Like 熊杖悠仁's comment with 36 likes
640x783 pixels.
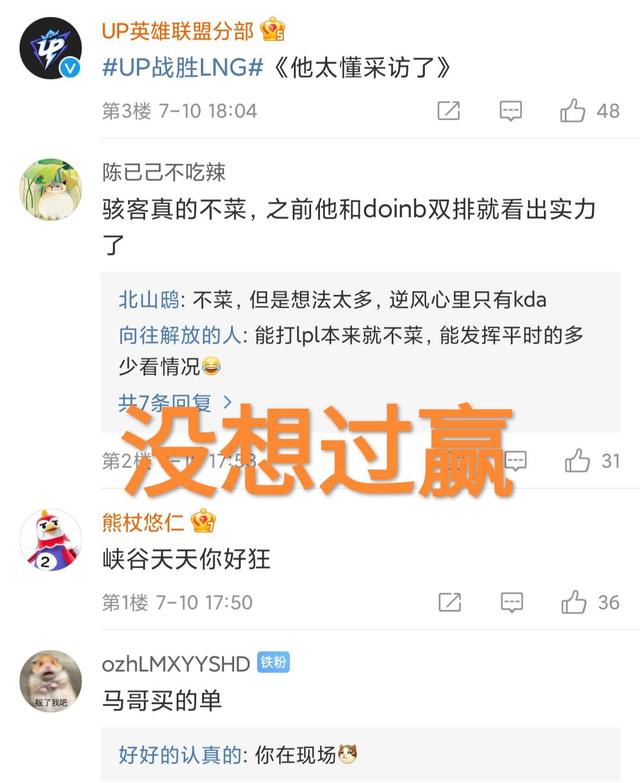573,602
